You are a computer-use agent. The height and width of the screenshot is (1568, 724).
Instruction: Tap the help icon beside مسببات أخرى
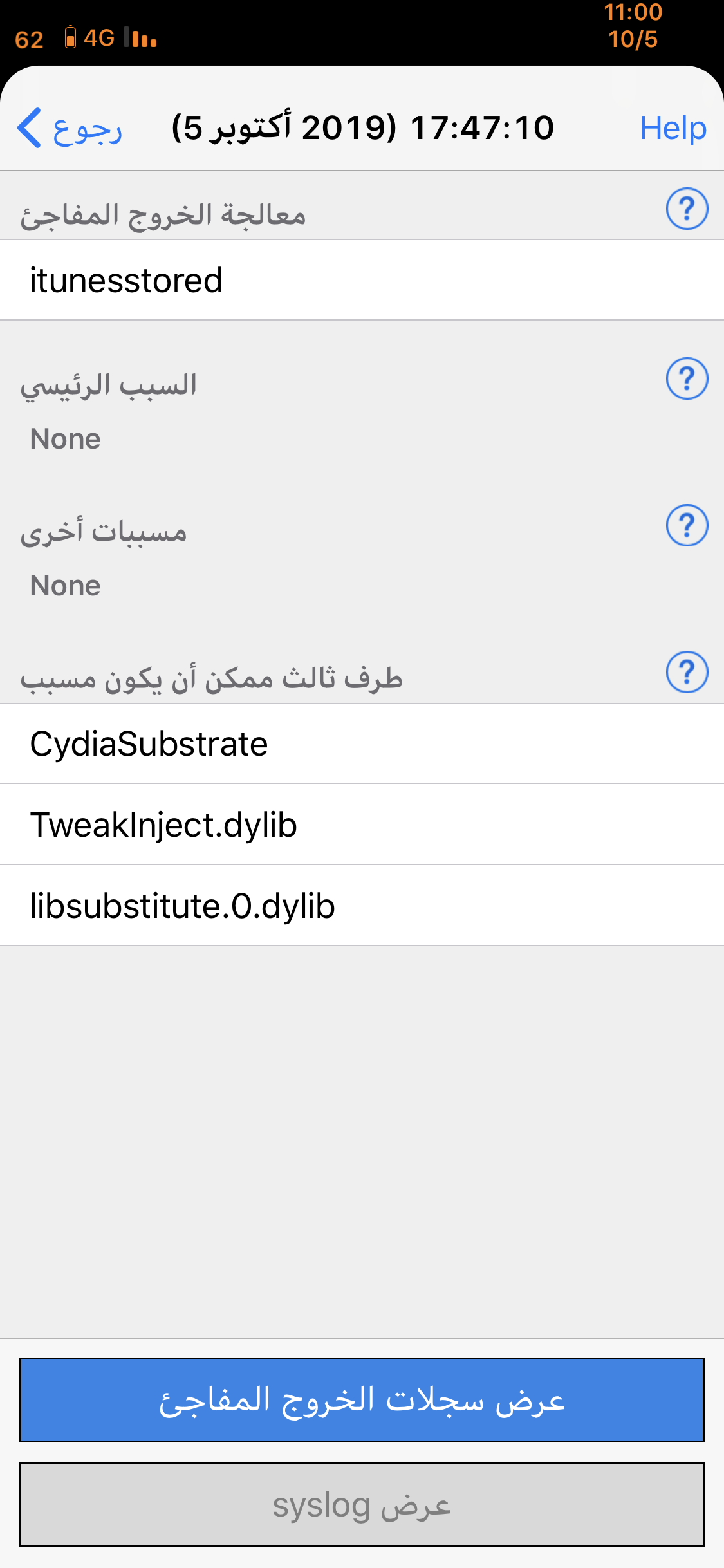687,525
